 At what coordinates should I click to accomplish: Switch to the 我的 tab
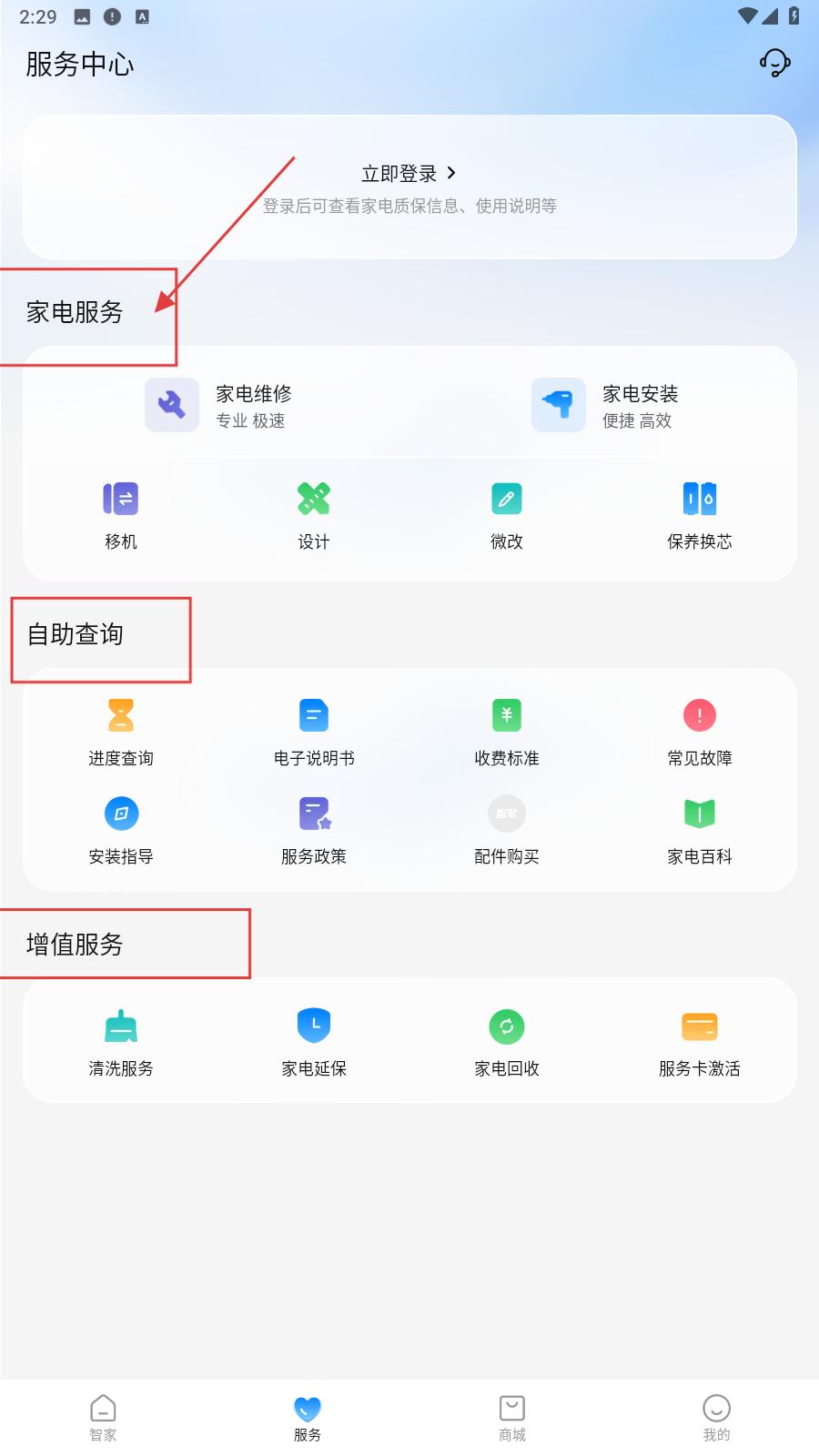[x=716, y=1418]
